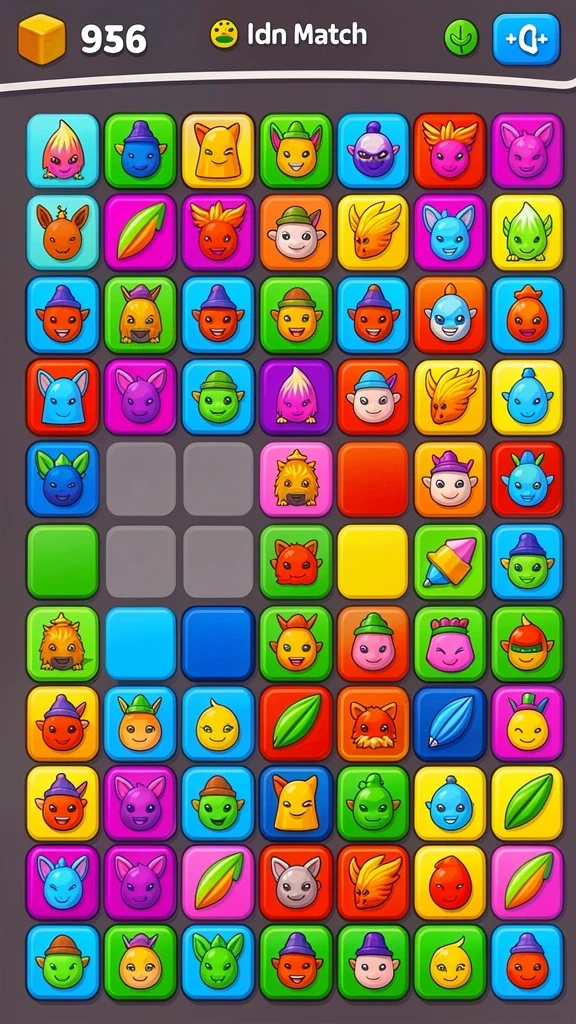Tap the purple masked creature on blue tile
Image resolution: width=576 pixels, height=1024 pixels.
(x=373, y=151)
